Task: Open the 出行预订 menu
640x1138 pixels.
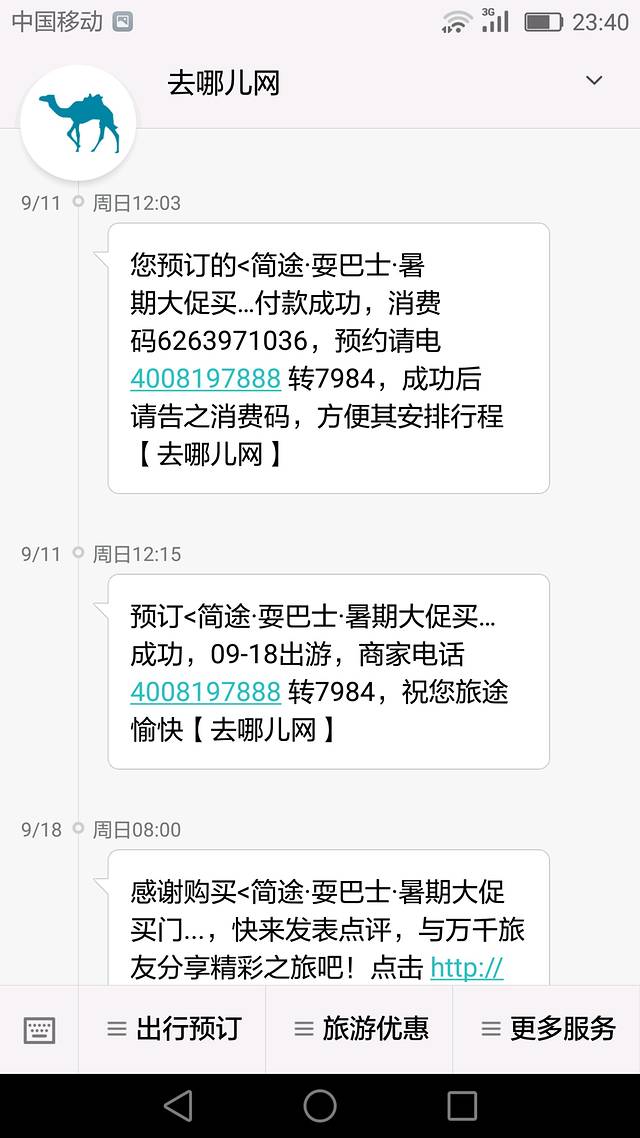Action: pos(173,1029)
